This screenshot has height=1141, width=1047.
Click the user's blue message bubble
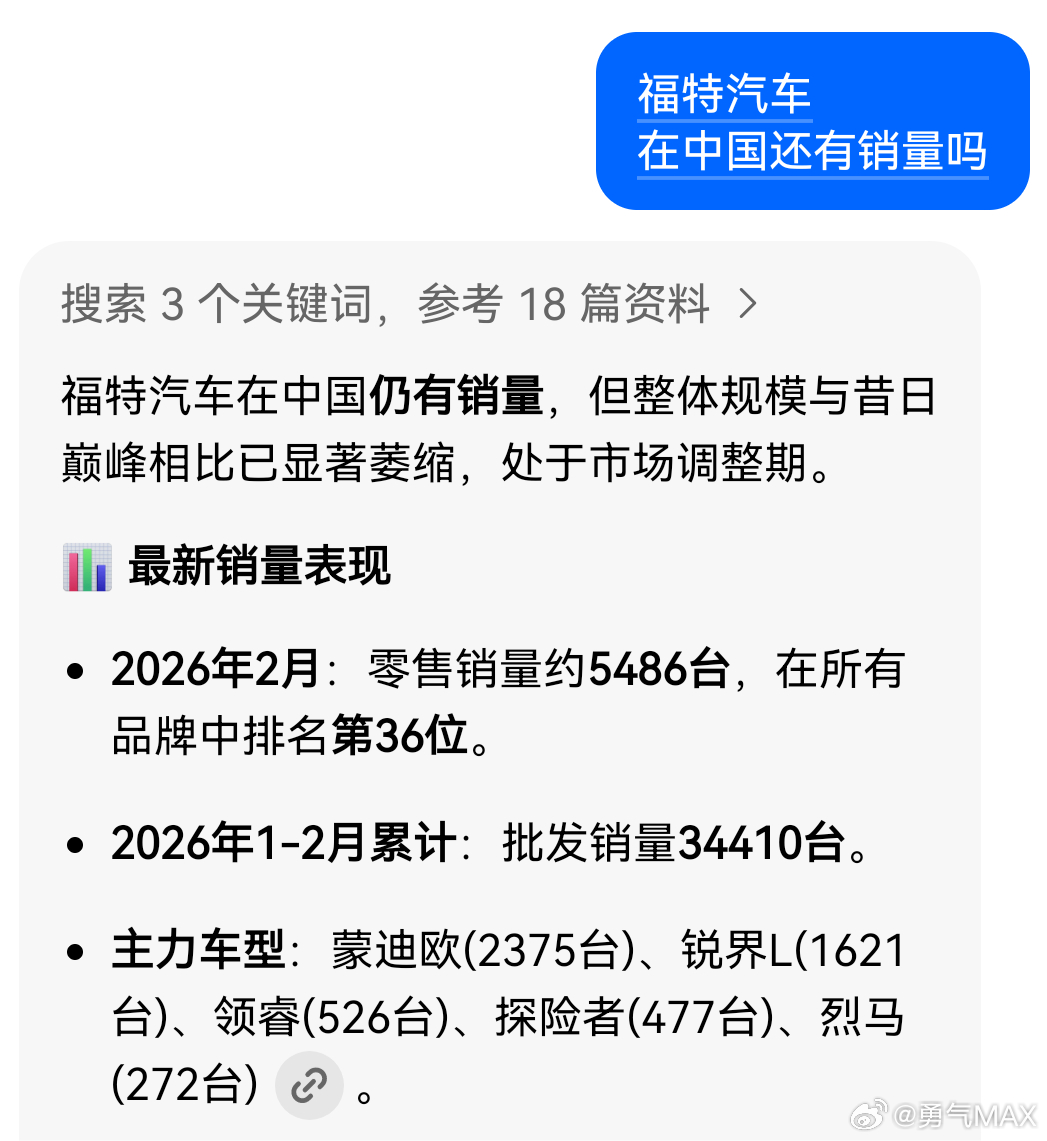[x=812, y=120]
